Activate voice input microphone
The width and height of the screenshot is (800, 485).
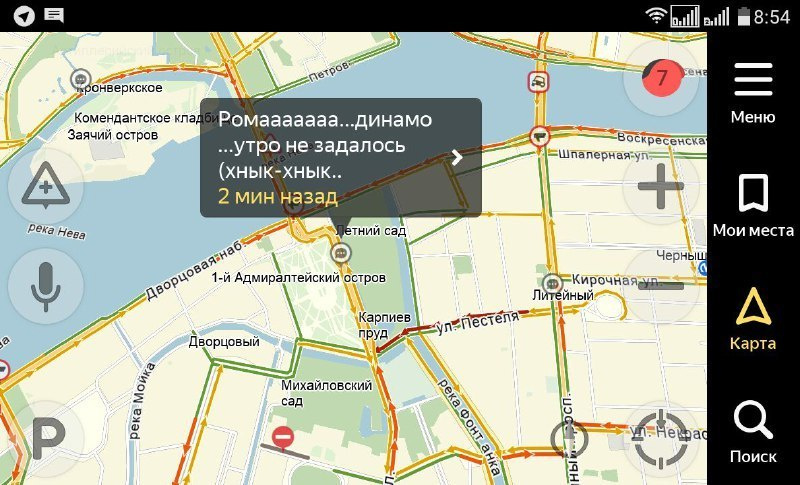tap(45, 286)
